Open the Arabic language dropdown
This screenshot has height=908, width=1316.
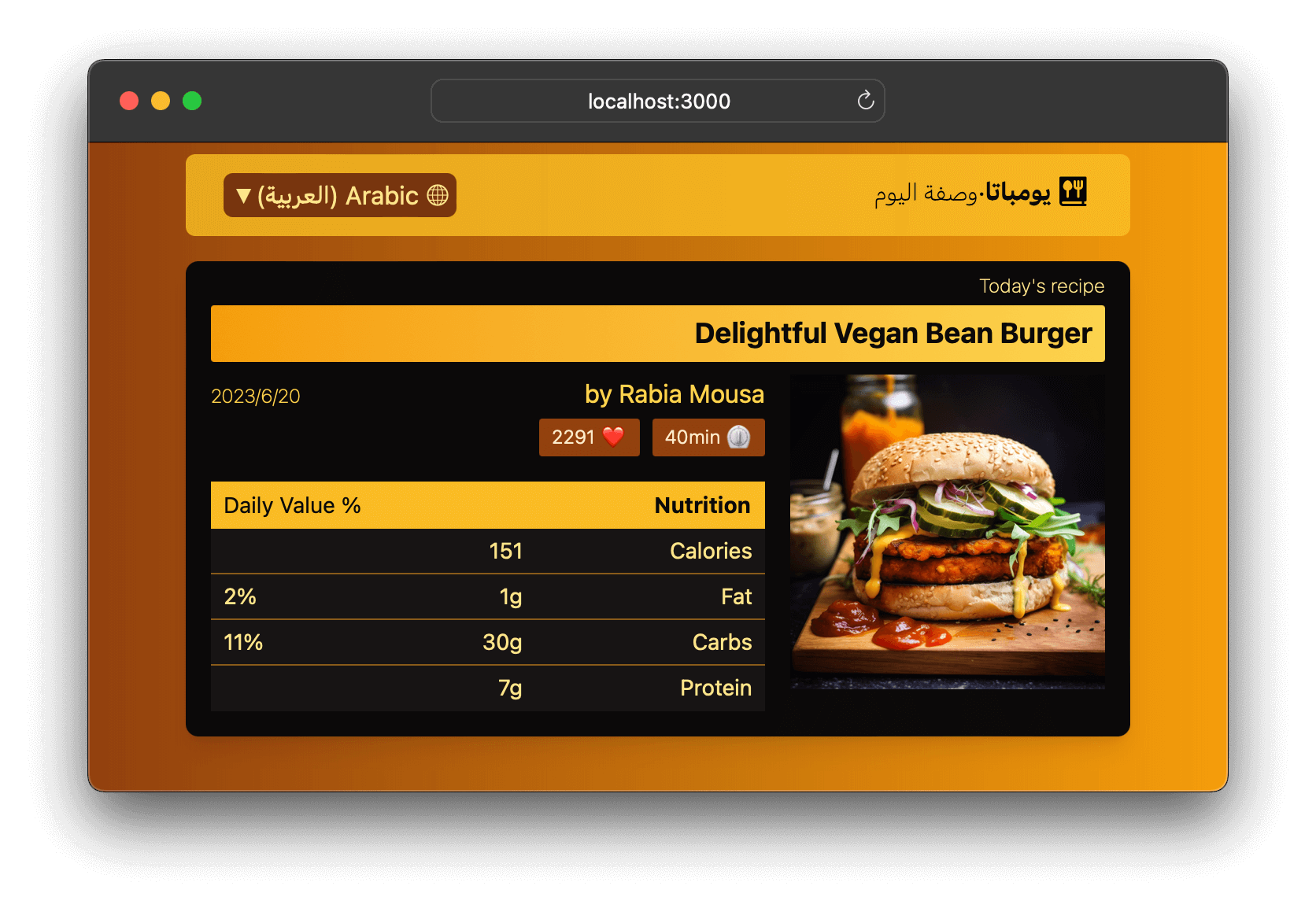point(340,195)
